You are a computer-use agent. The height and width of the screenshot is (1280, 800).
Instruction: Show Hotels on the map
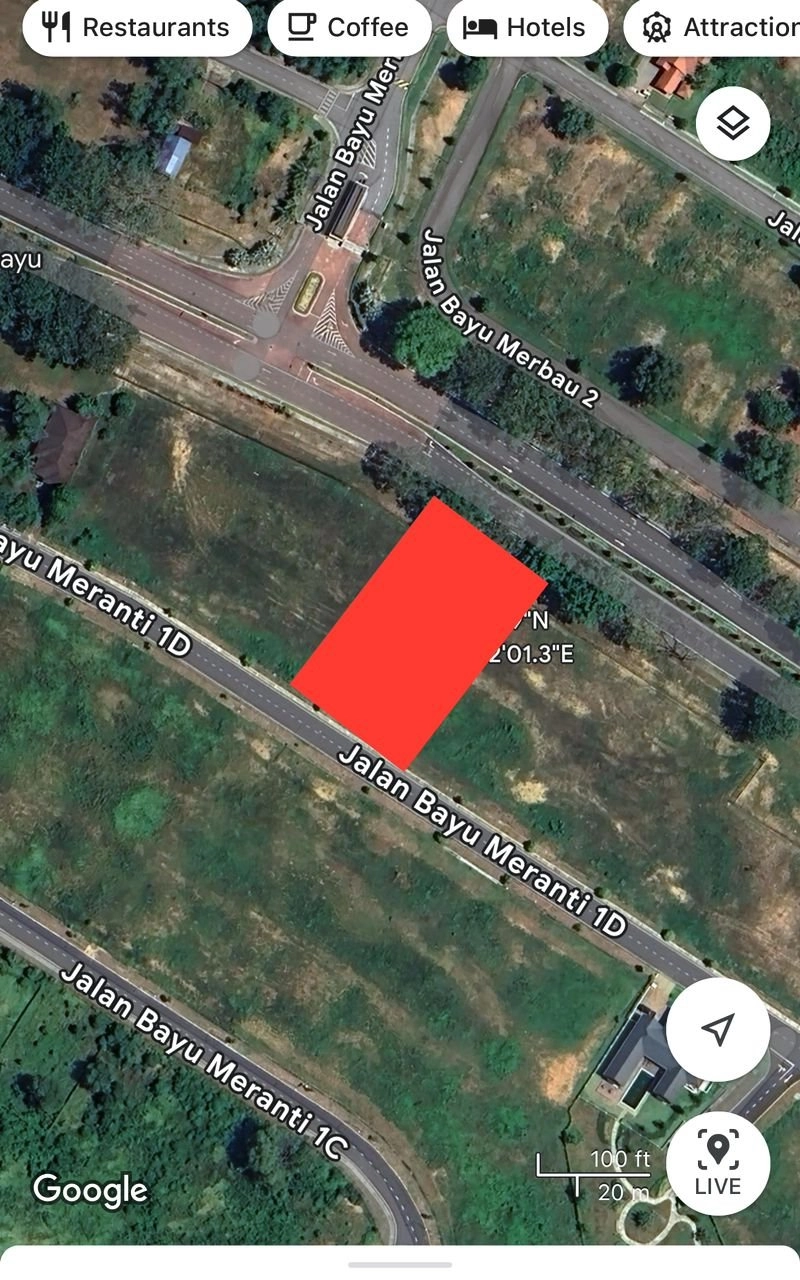[x=526, y=27]
